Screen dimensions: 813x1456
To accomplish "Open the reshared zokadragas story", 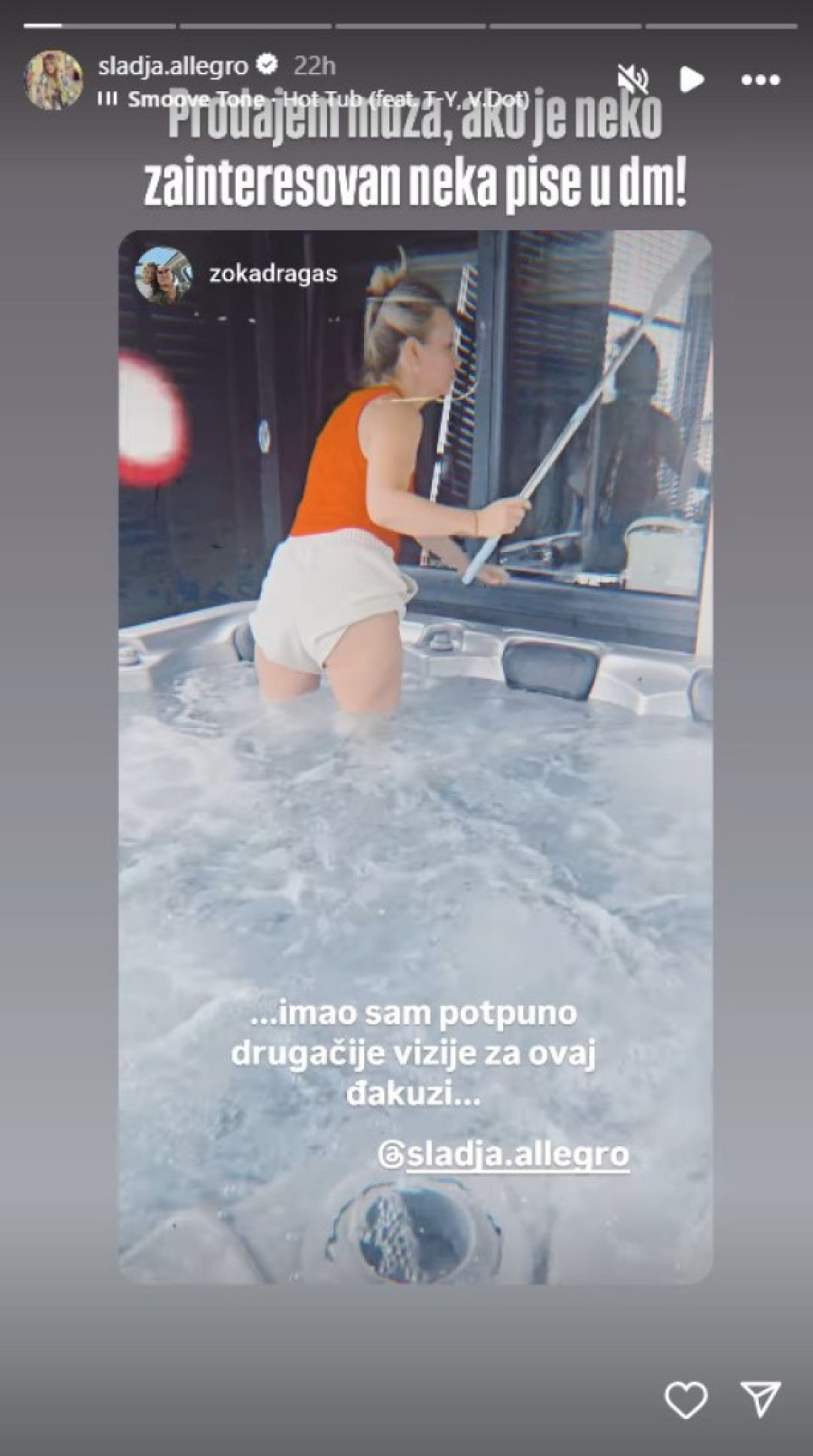I will (273, 274).
